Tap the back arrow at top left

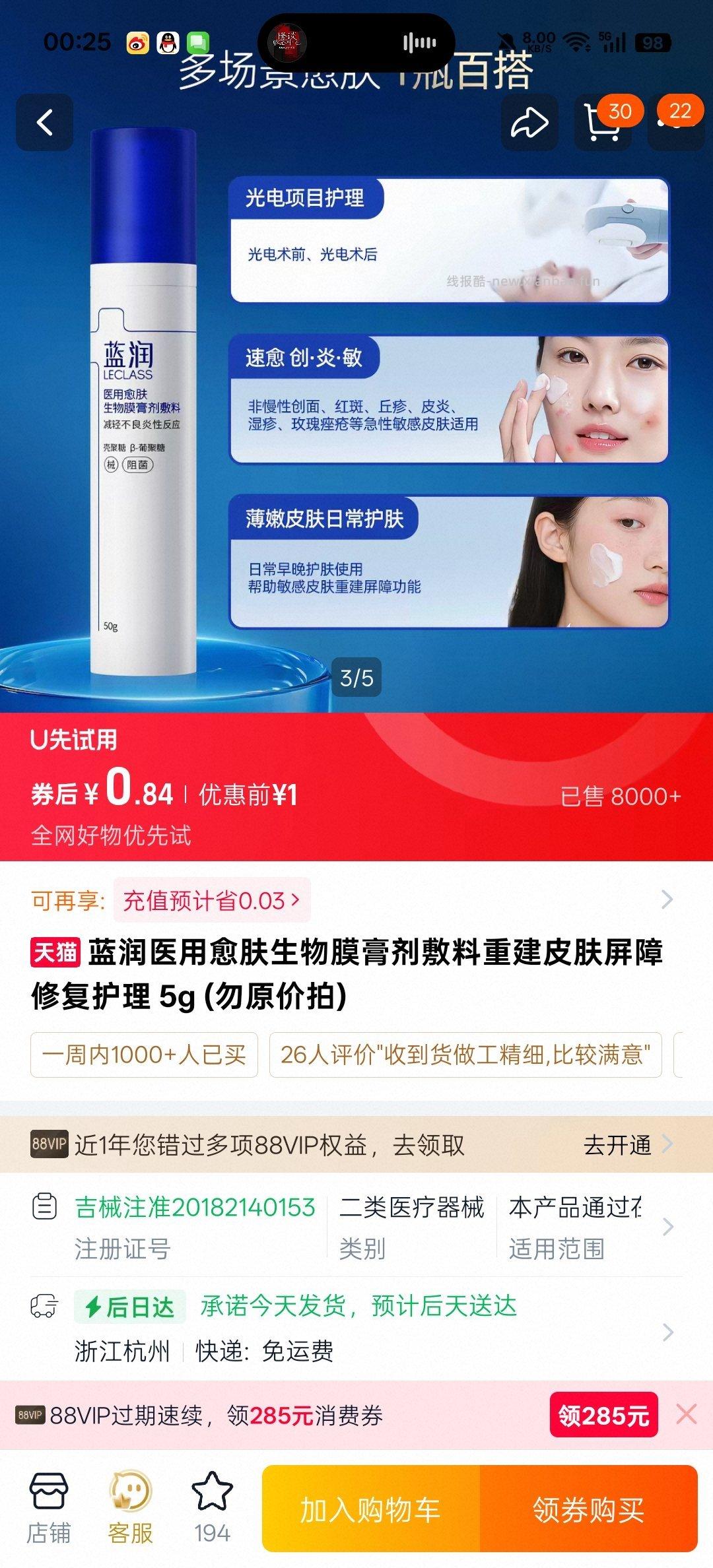[45, 123]
